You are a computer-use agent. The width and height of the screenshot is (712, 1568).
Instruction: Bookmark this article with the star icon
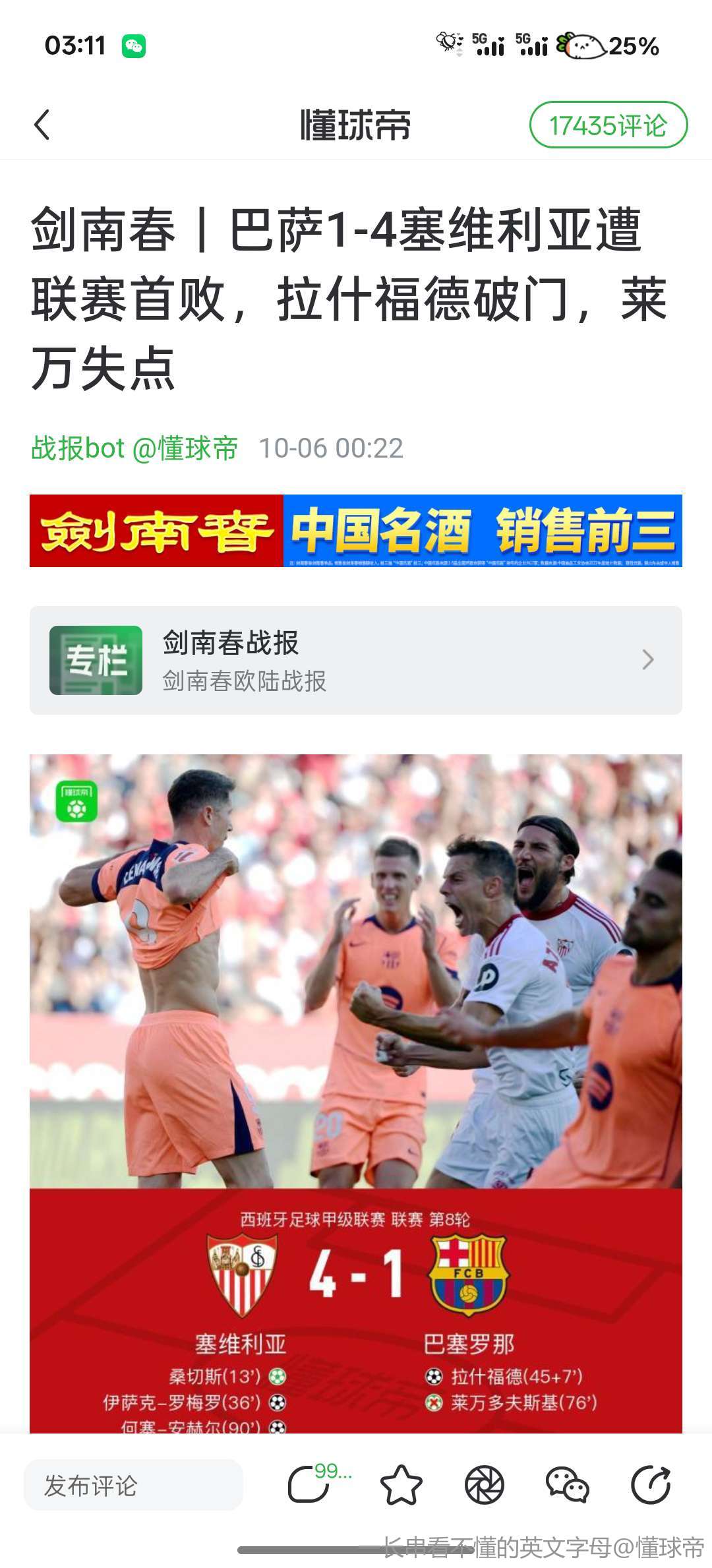pos(401,1486)
